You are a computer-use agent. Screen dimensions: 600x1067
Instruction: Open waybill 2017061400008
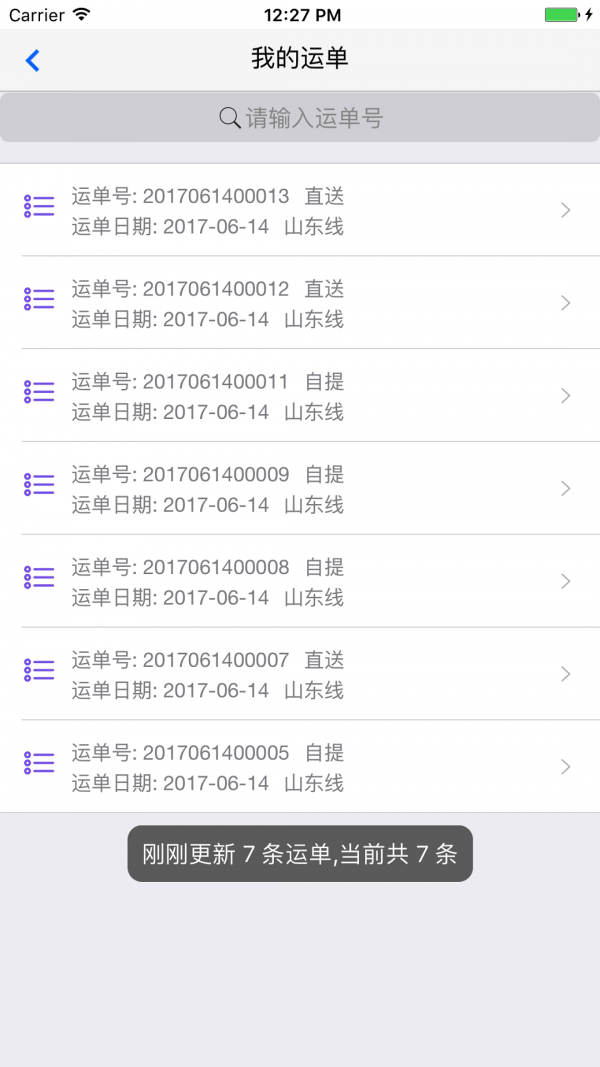[x=300, y=582]
